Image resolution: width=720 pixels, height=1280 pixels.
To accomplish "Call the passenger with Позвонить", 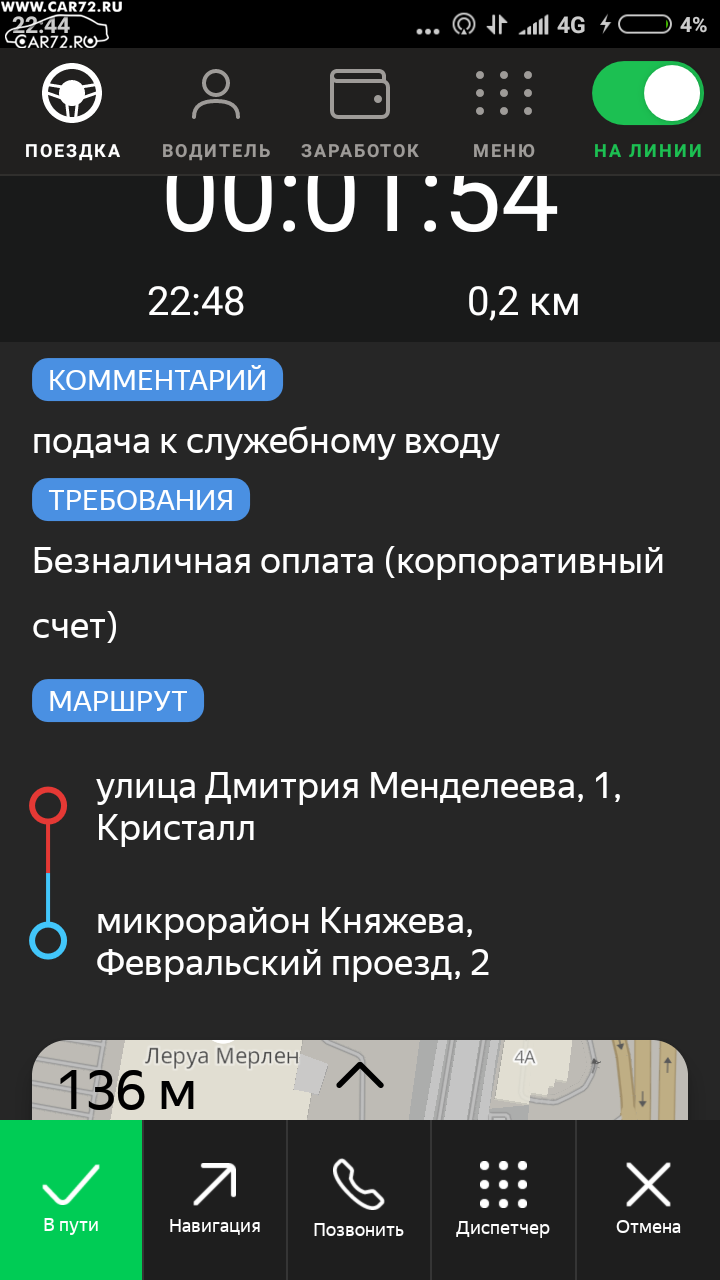I will 359,1200.
